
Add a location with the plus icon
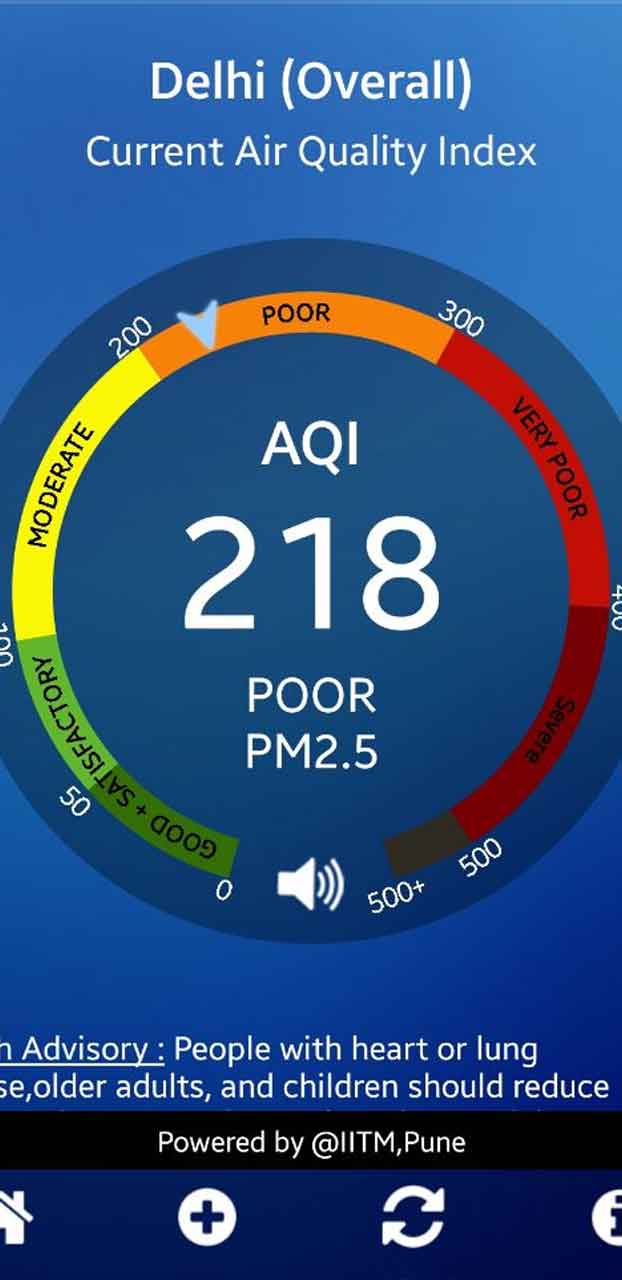coord(207,1219)
